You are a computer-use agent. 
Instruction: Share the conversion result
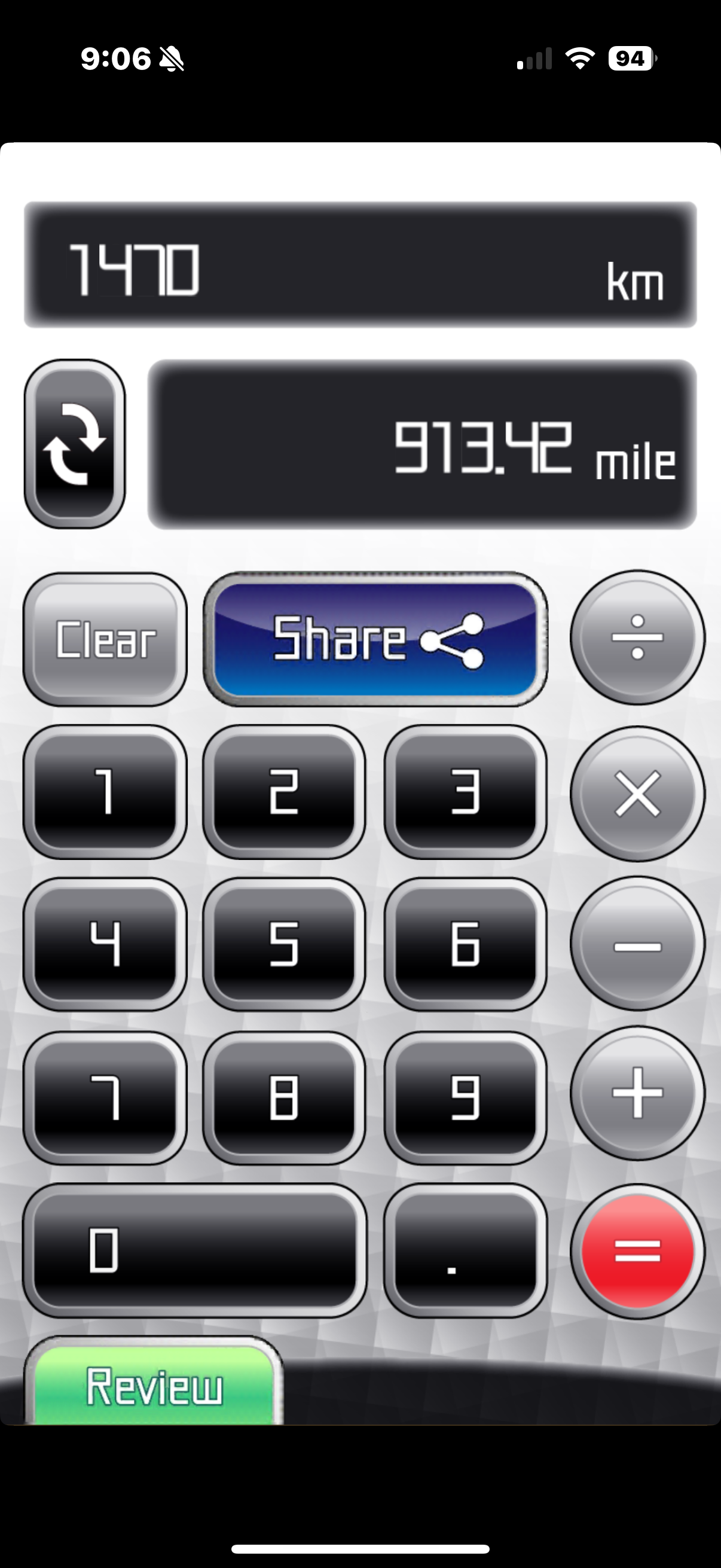pyautogui.click(x=375, y=639)
